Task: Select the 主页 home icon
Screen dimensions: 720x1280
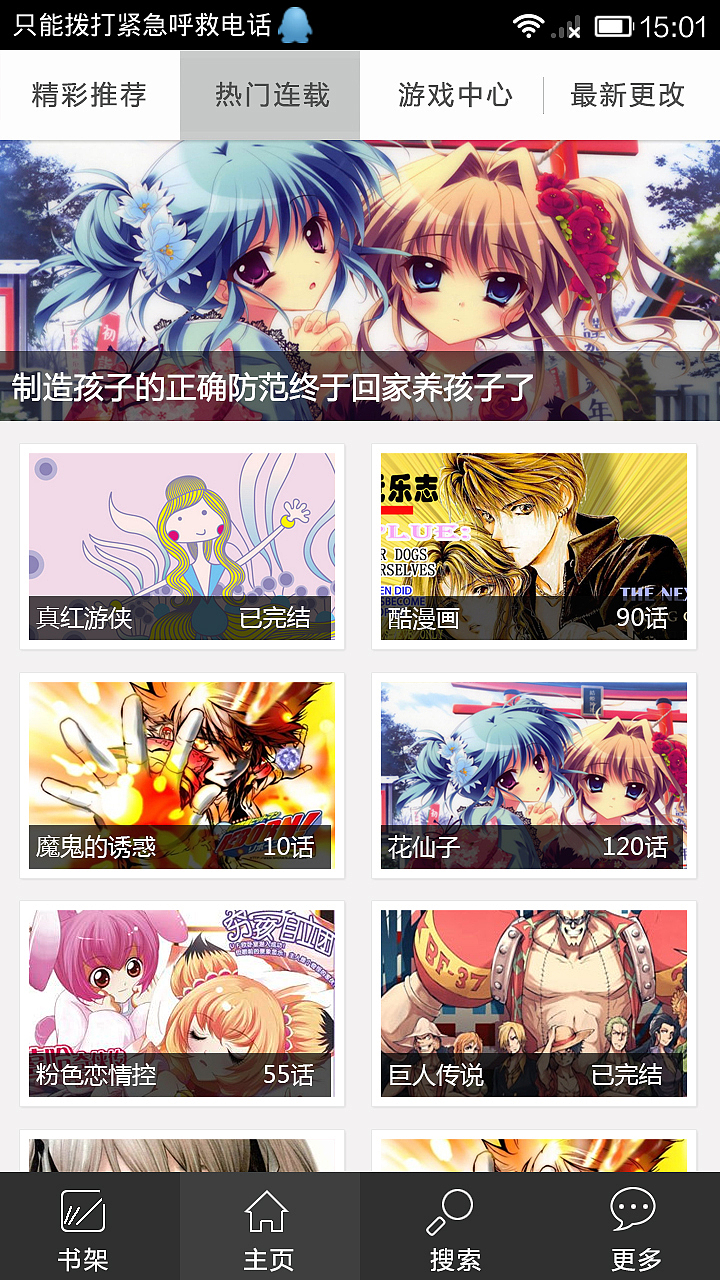Action: [268, 1225]
